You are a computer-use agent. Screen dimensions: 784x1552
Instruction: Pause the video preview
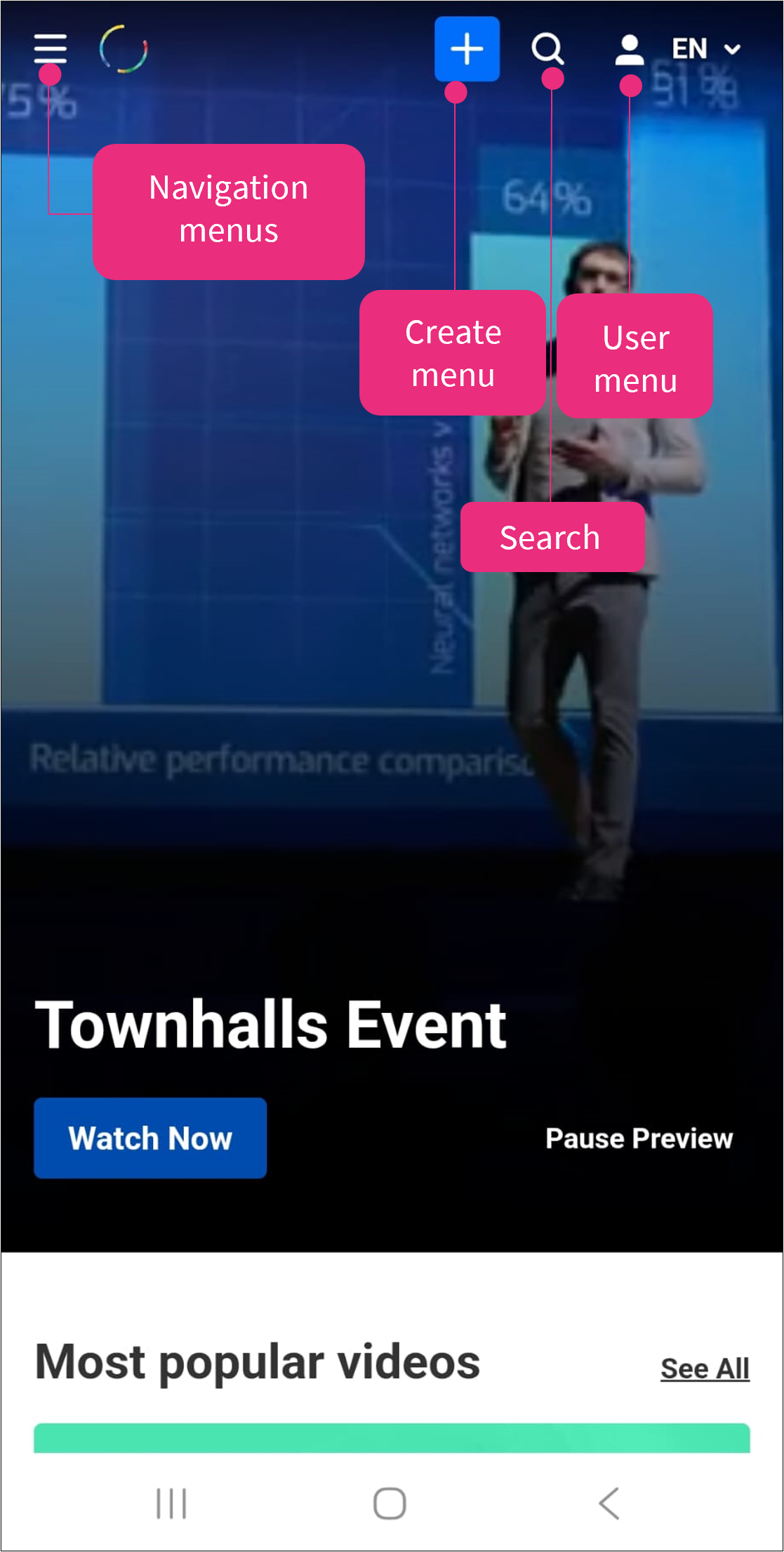[639, 1139]
